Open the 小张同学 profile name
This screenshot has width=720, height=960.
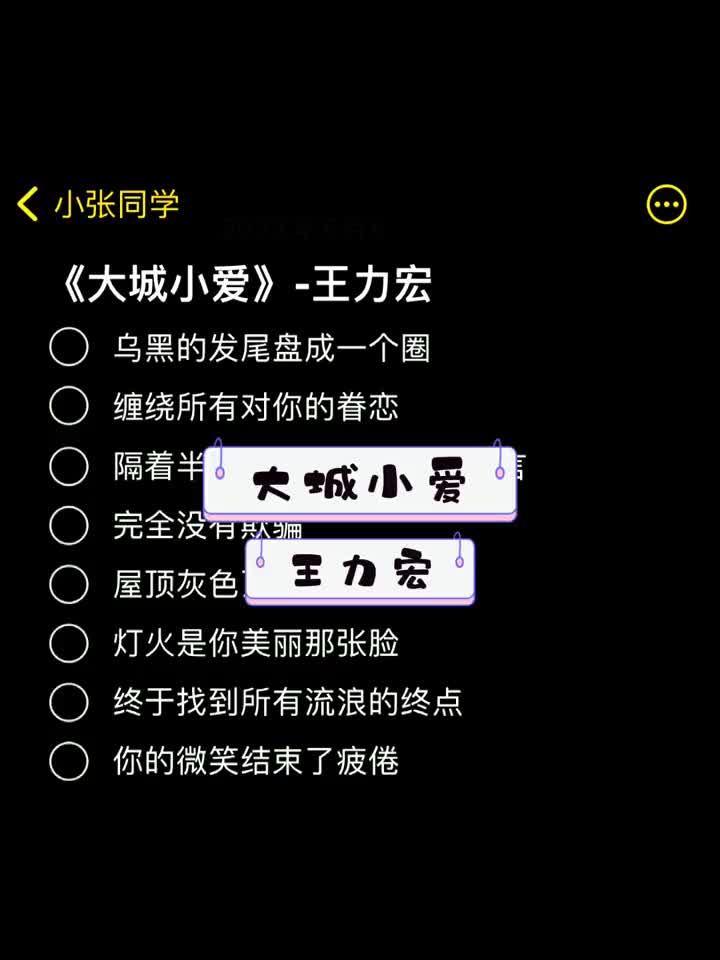pyautogui.click(x=118, y=204)
